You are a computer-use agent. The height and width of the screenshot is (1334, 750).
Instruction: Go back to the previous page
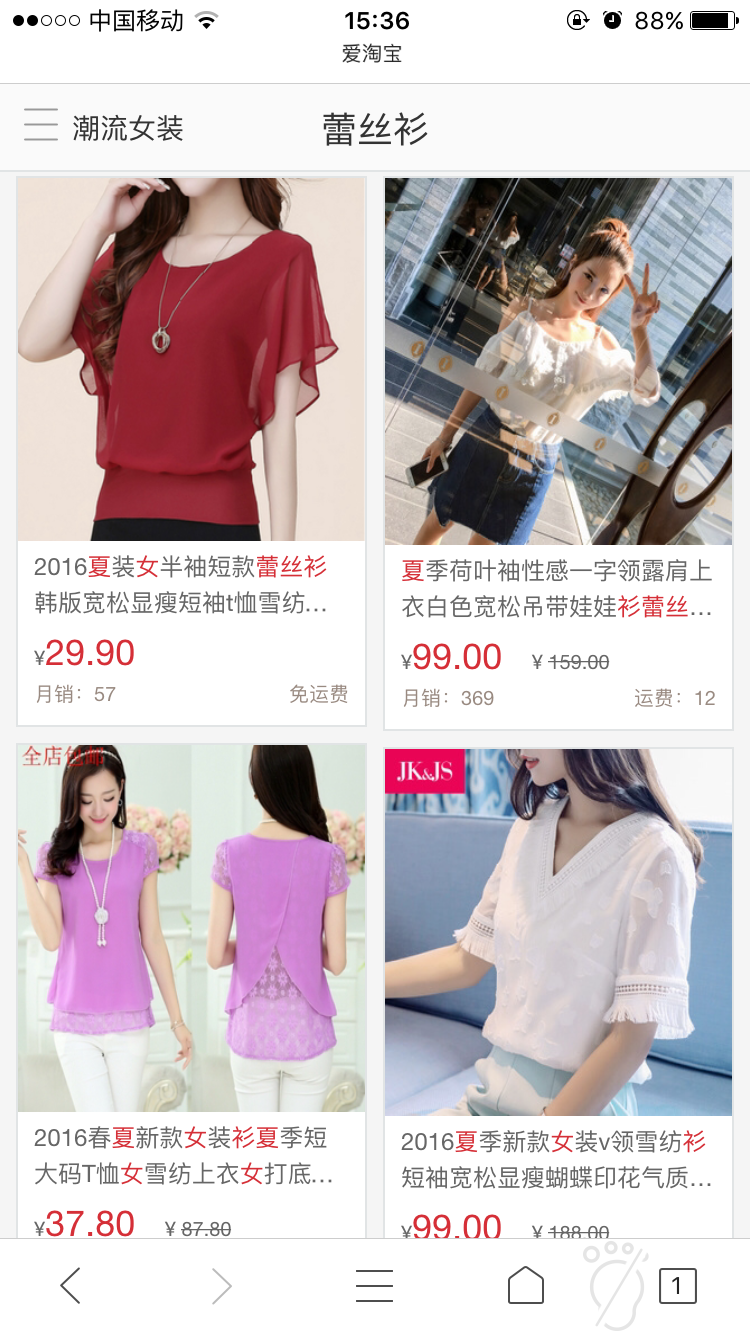click(70, 1286)
